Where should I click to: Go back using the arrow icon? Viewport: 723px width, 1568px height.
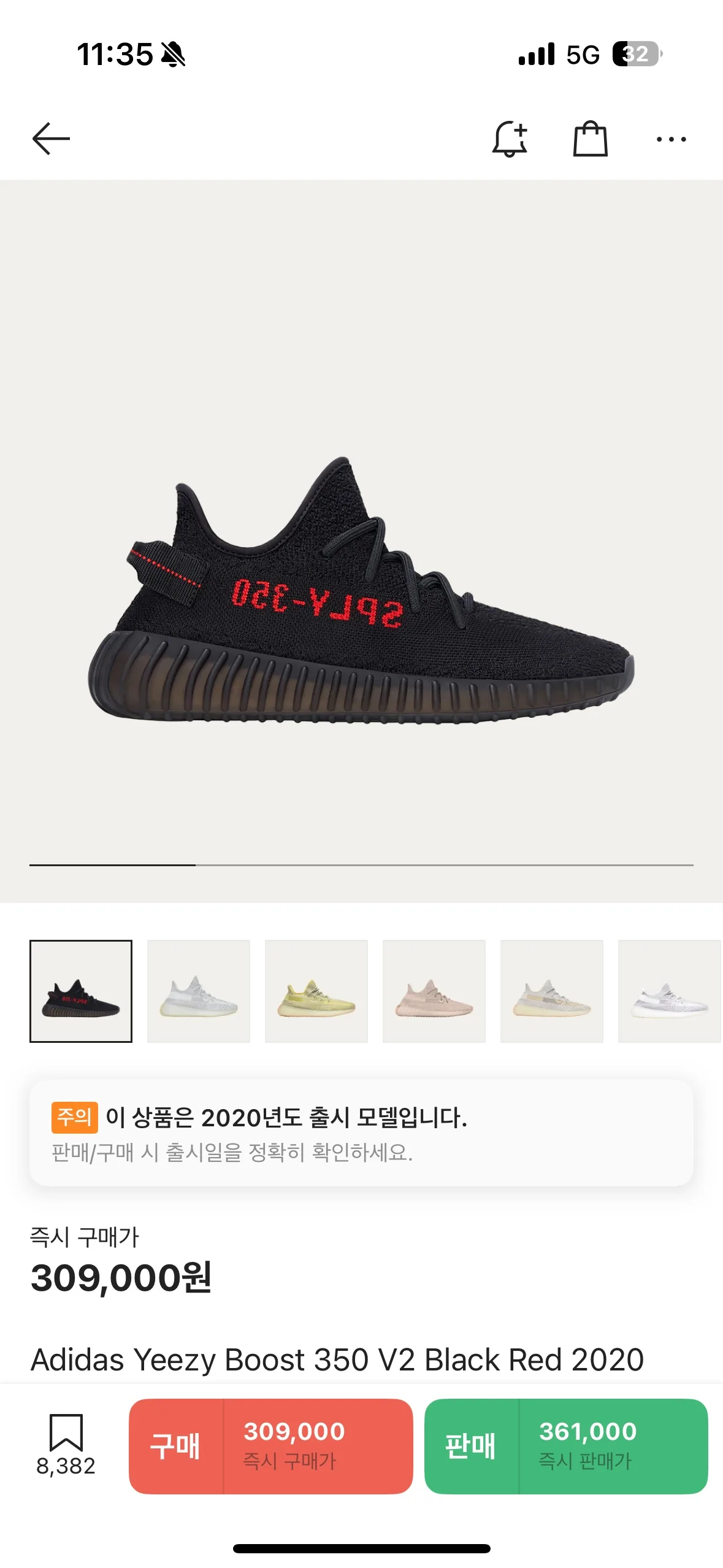click(51, 139)
